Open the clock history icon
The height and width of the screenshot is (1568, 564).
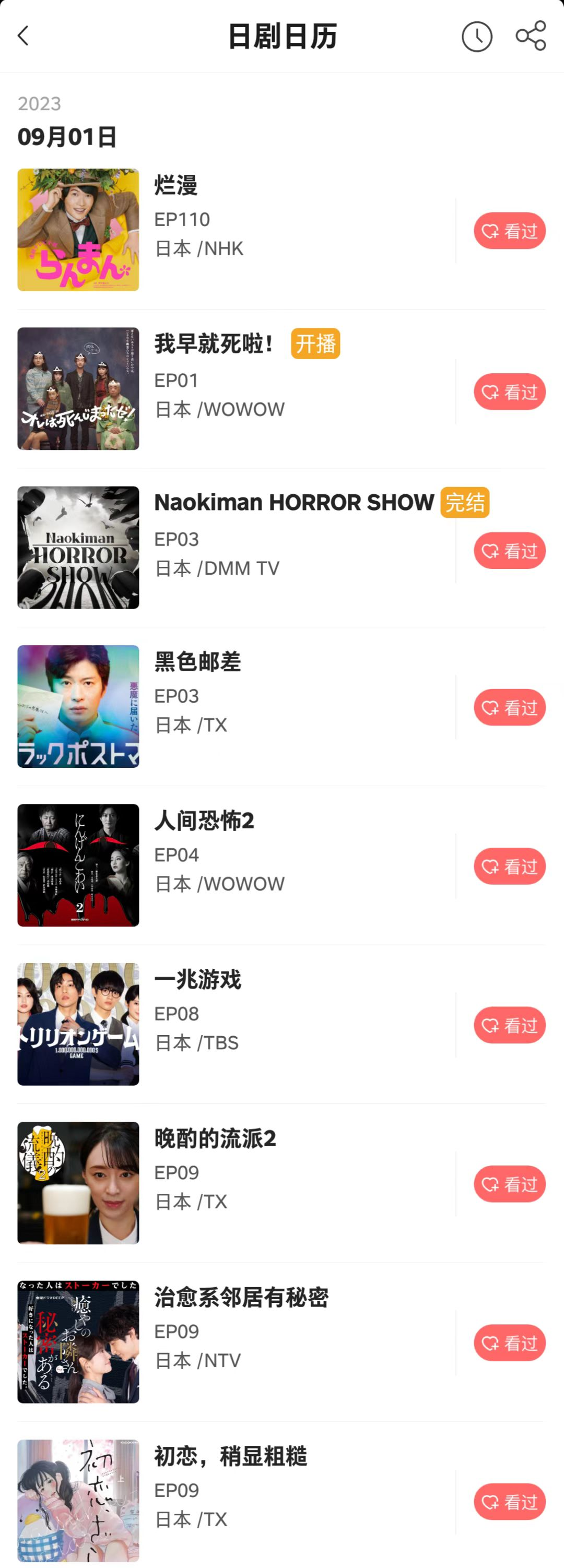coord(476,37)
